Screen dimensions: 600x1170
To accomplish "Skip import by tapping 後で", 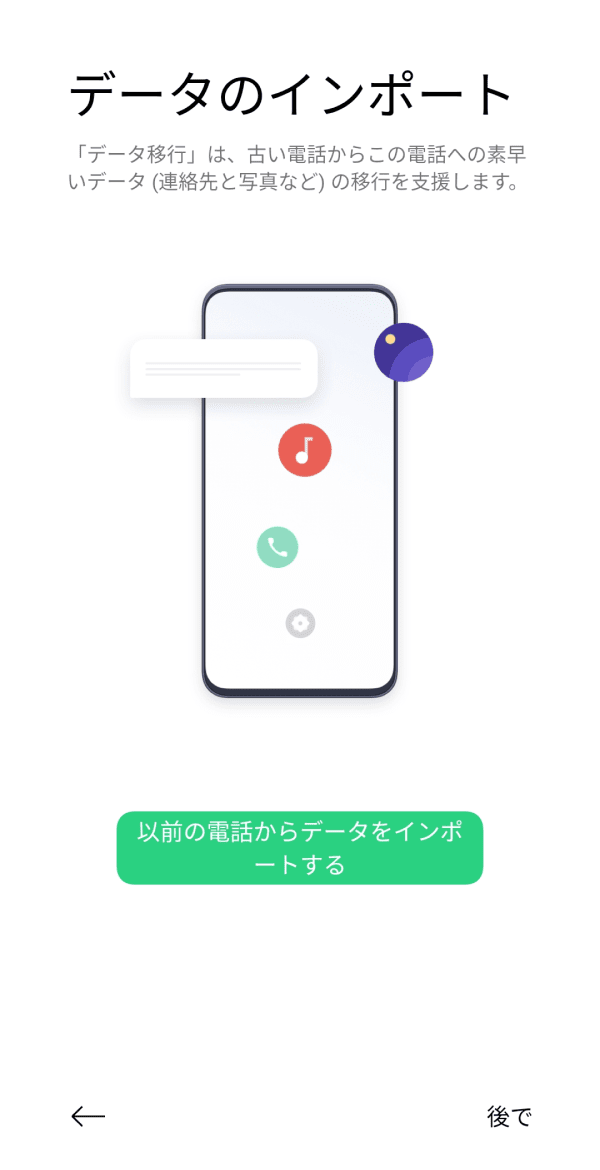I will (509, 1117).
